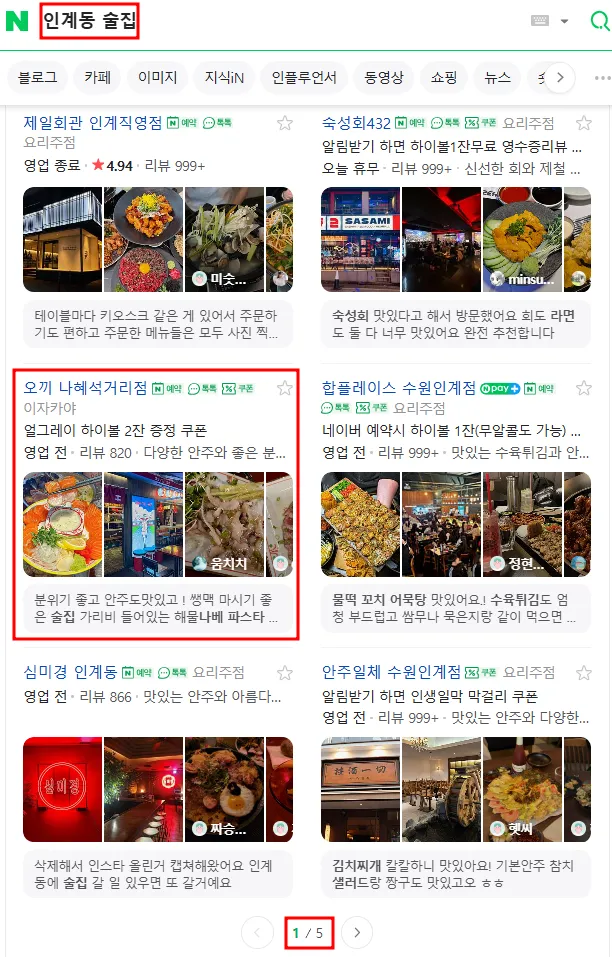
Task: Switch to the 쇼핑 tab
Action: pos(444,77)
